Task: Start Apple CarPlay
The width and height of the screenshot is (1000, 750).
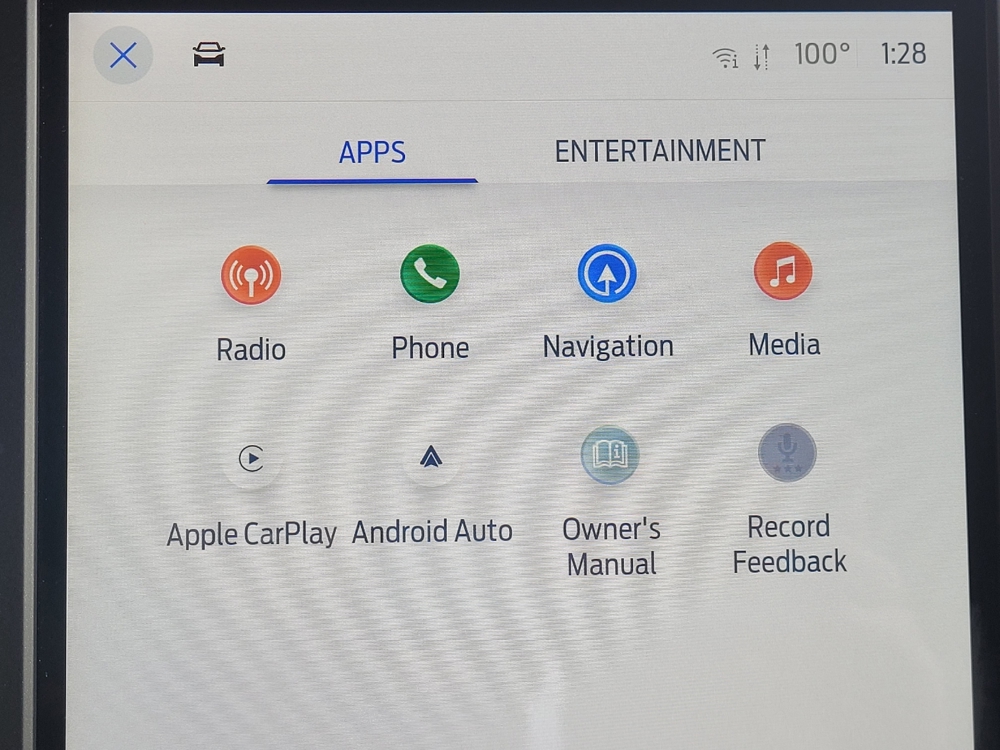Action: pos(251,459)
